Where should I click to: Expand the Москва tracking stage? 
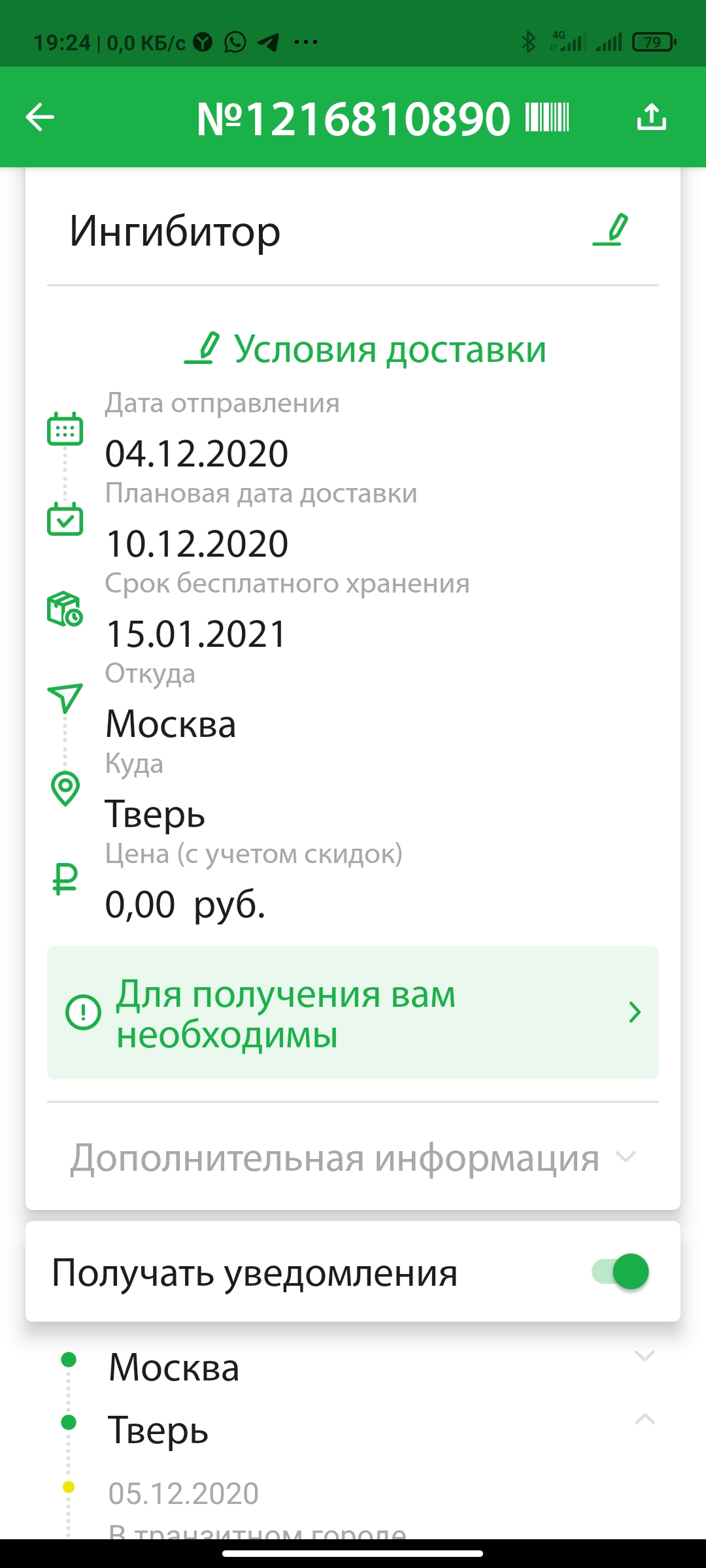tap(645, 1356)
